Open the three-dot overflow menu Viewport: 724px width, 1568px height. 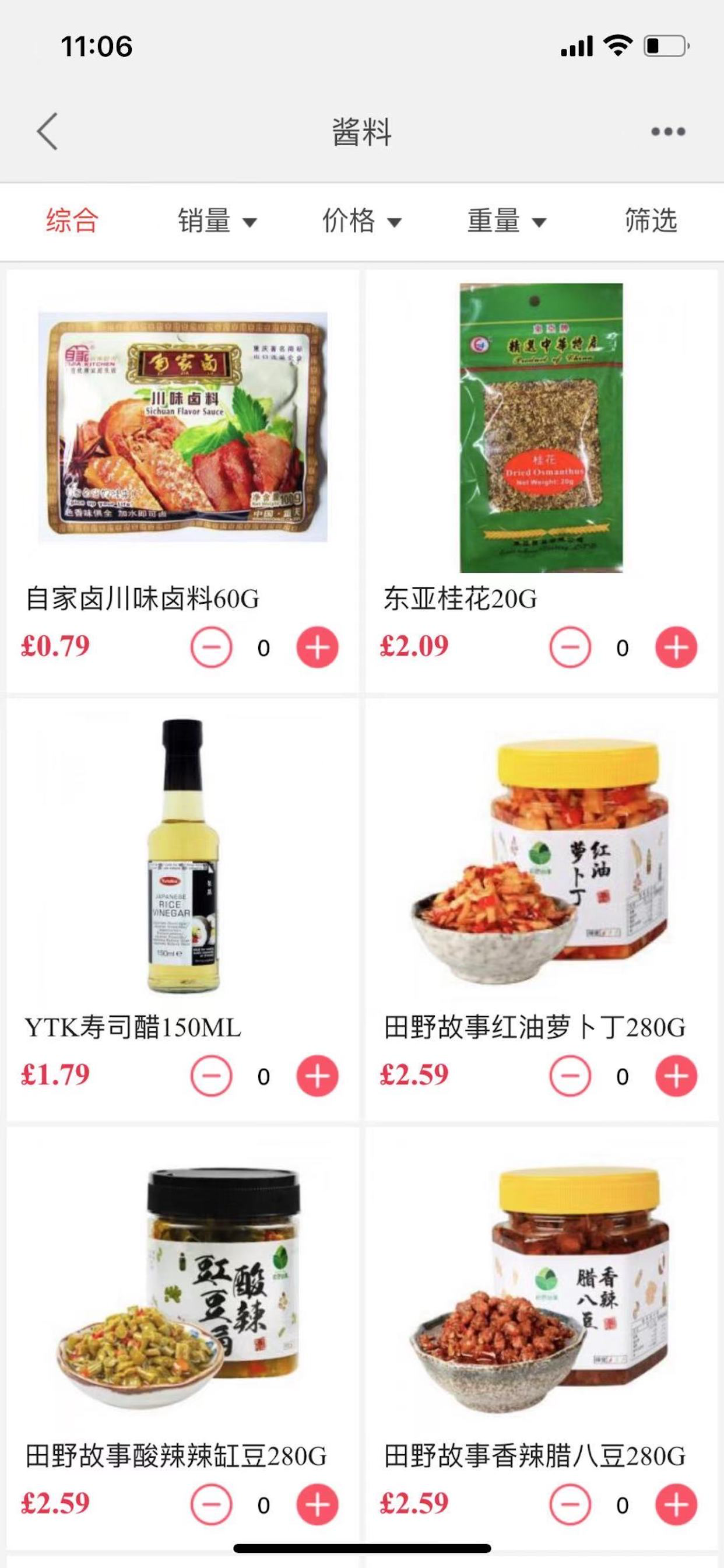coord(667,131)
